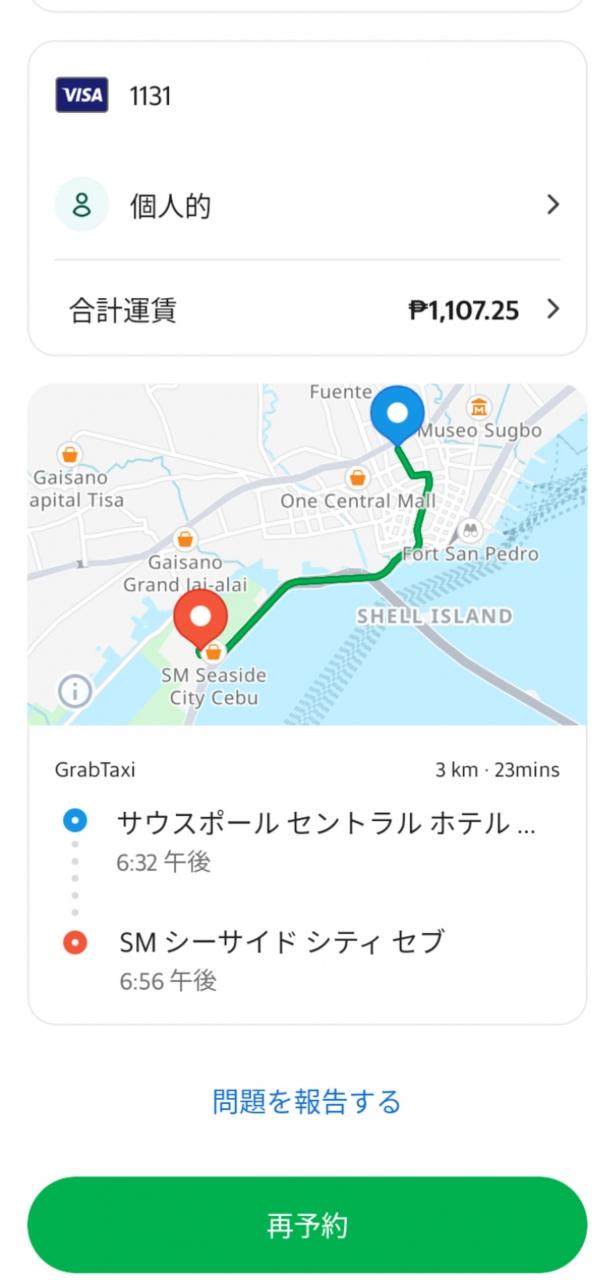606x1280 pixels.
Task: Open the route map preview
Action: pos(306,554)
